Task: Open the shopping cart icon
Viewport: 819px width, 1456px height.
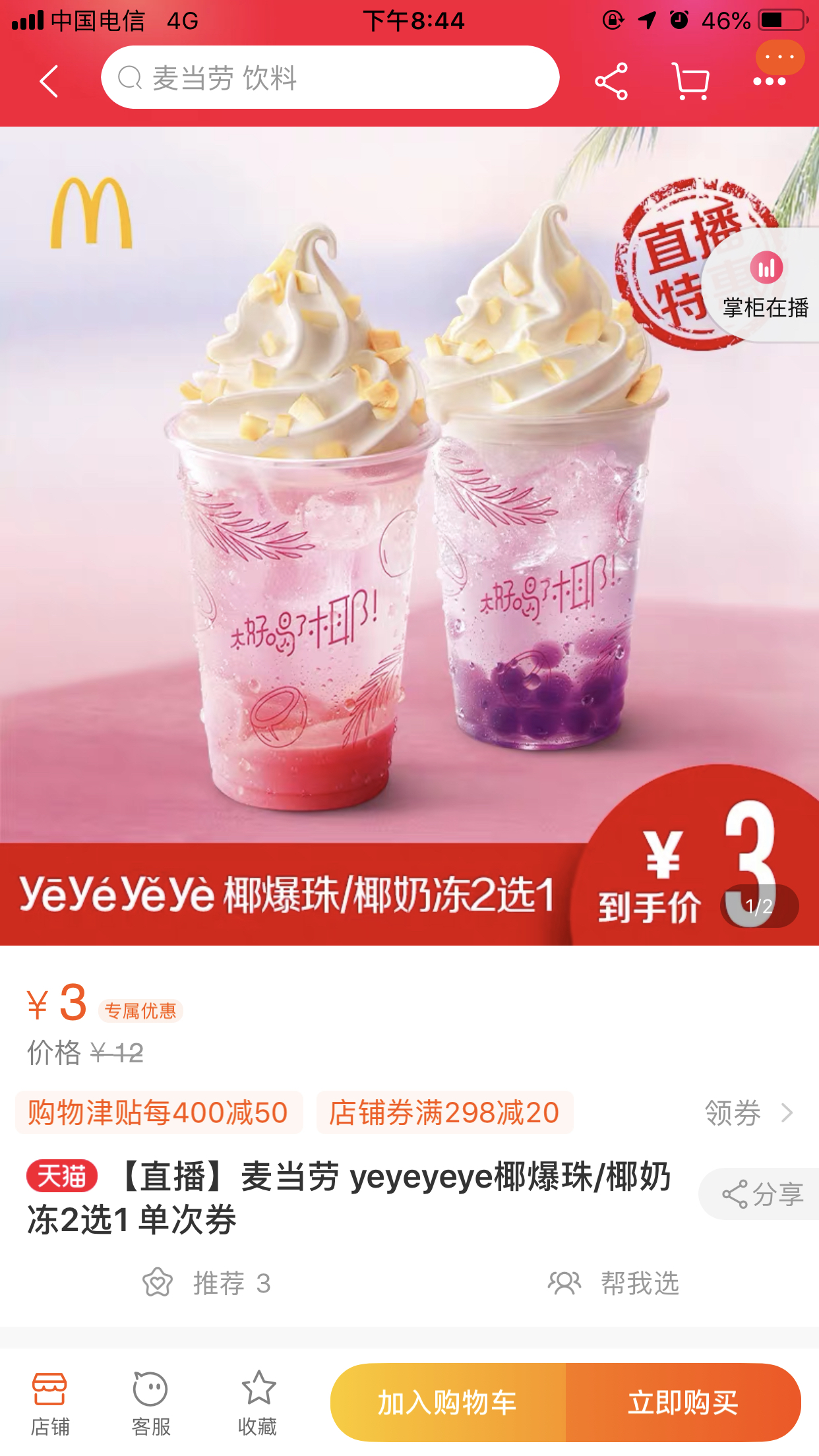Action: tap(691, 80)
